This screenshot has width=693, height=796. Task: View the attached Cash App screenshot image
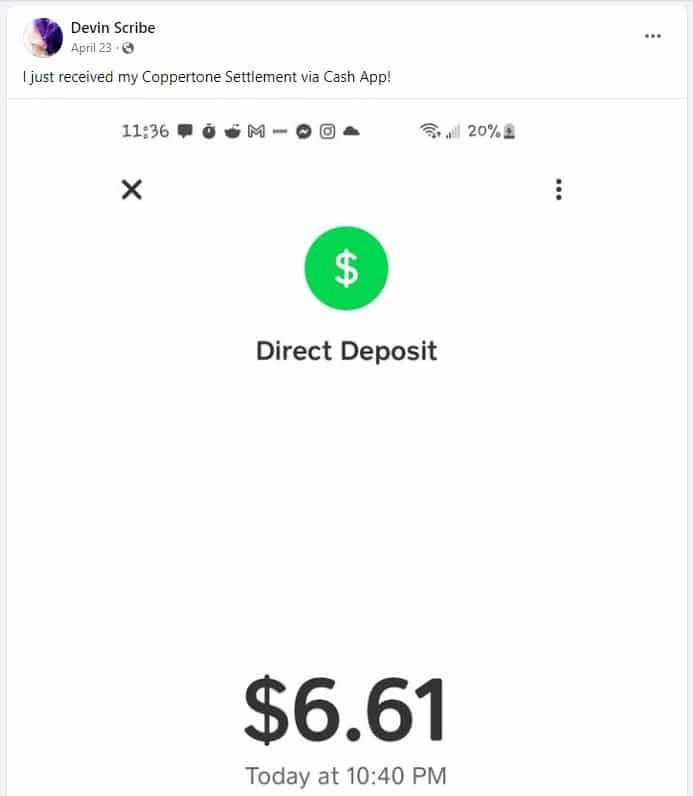pos(346,450)
